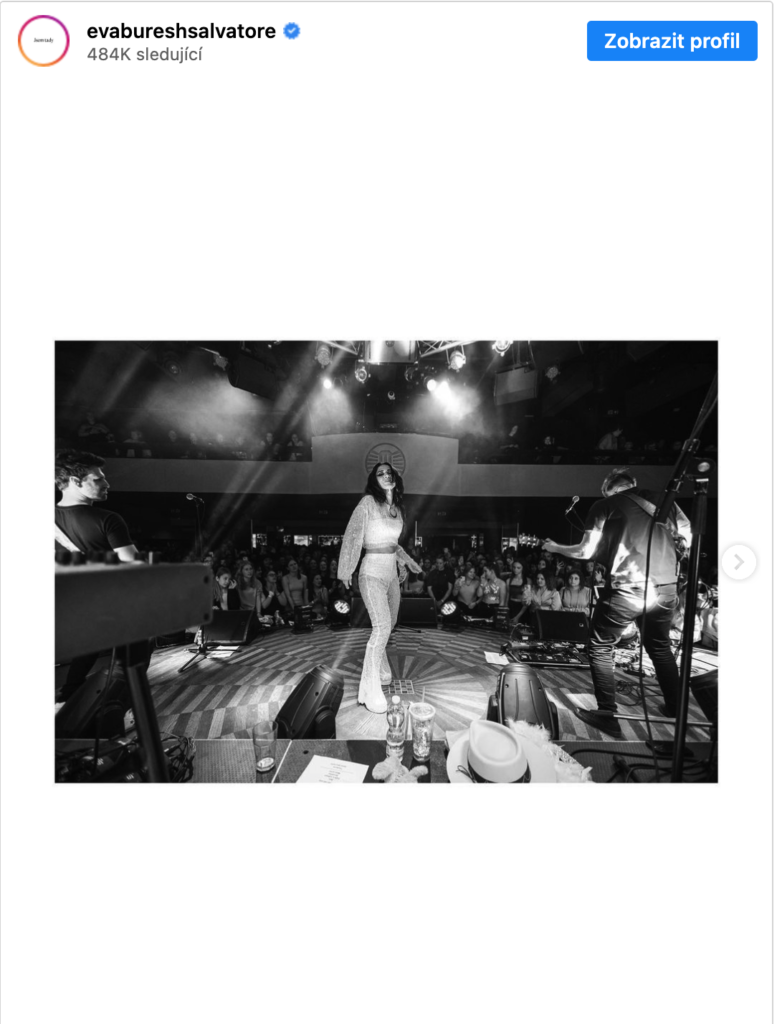The width and height of the screenshot is (777, 1024).
Task: Open the concert photo post
Action: [x=386, y=561]
